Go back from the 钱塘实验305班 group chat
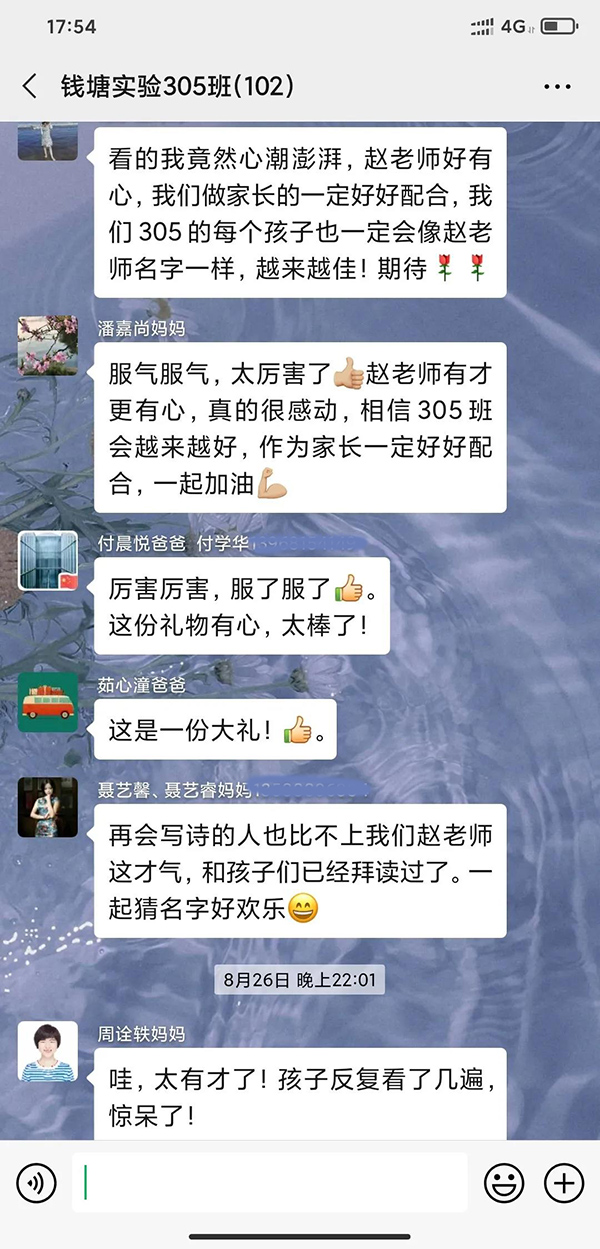Viewport: 600px width, 1249px height. 30,87
